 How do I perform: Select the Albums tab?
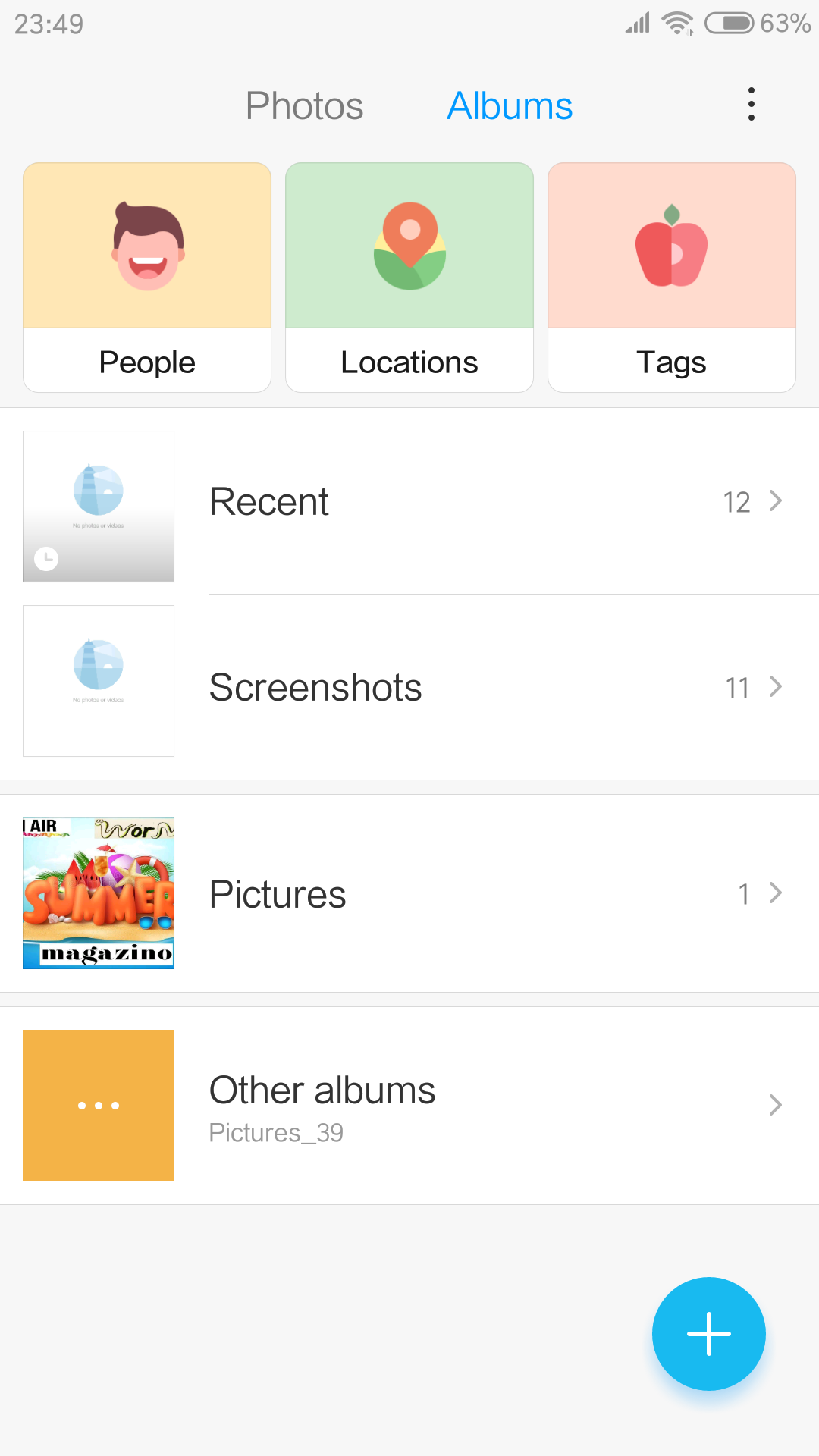tap(510, 106)
